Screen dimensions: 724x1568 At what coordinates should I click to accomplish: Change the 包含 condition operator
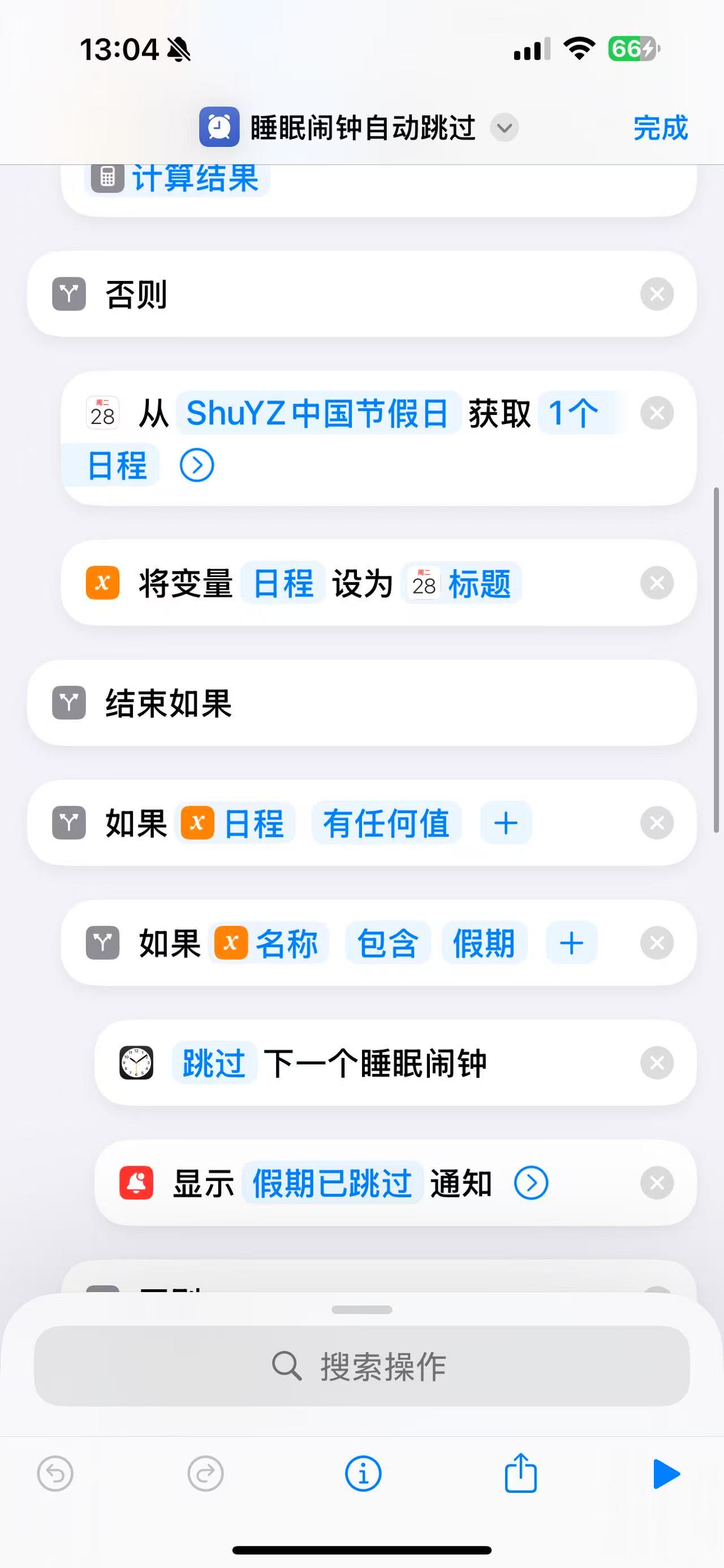387,943
